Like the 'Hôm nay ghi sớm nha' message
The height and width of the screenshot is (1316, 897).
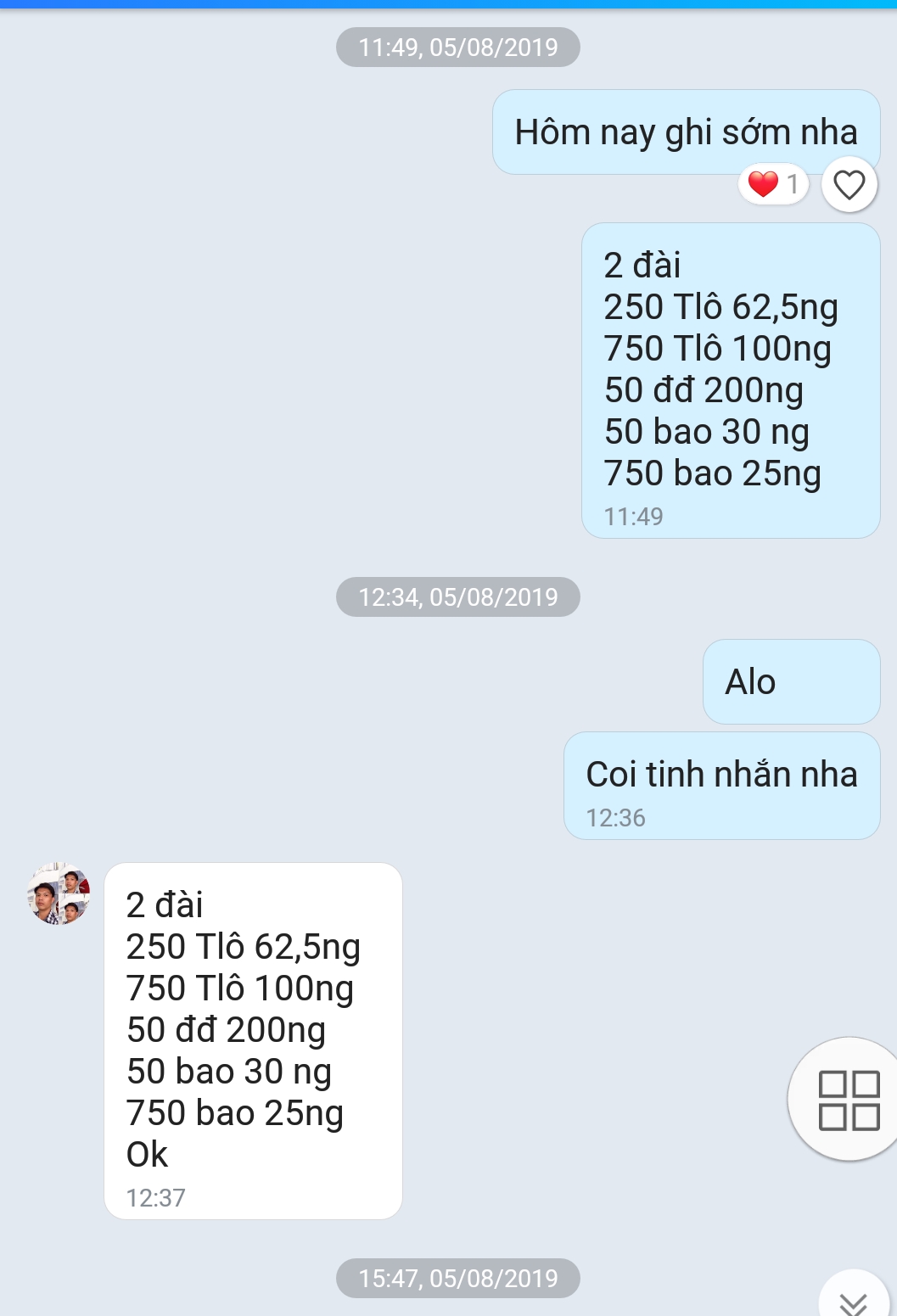click(849, 184)
